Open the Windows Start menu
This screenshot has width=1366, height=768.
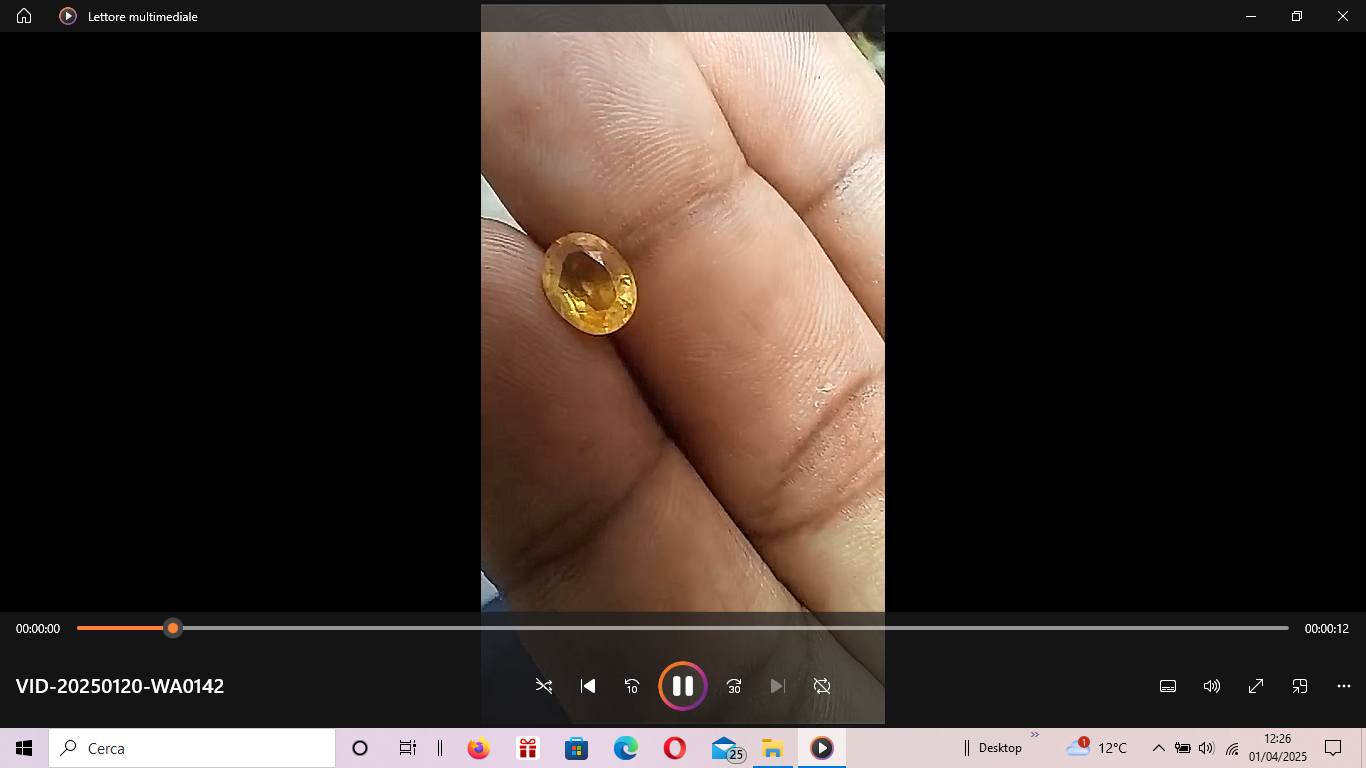[24, 748]
